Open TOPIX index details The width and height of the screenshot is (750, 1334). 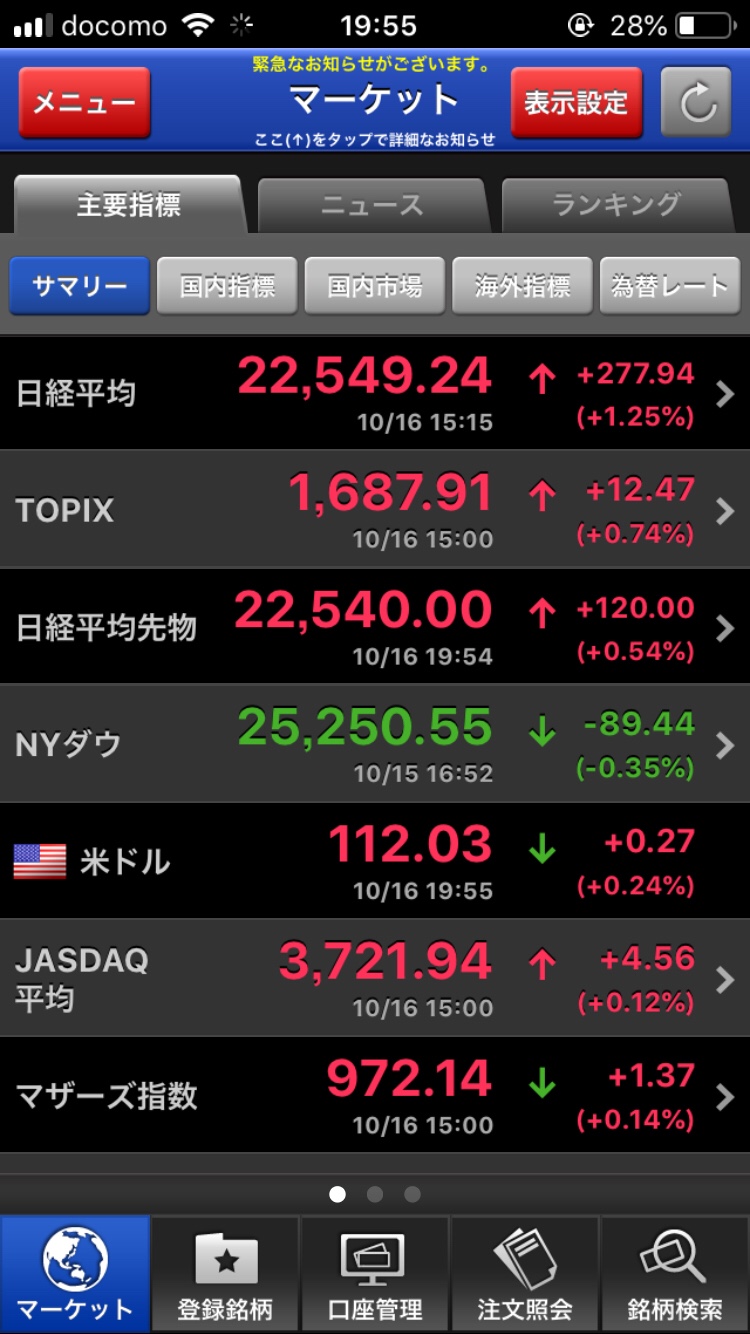(x=375, y=510)
